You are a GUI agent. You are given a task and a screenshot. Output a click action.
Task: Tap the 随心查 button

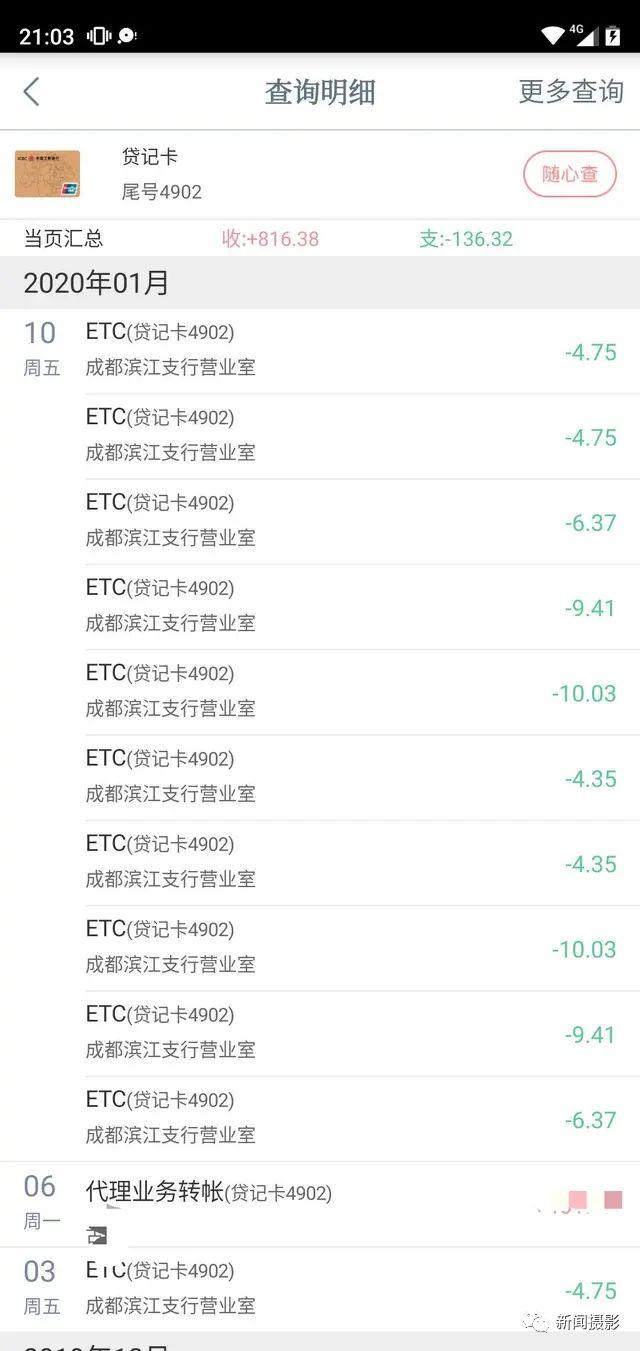570,174
